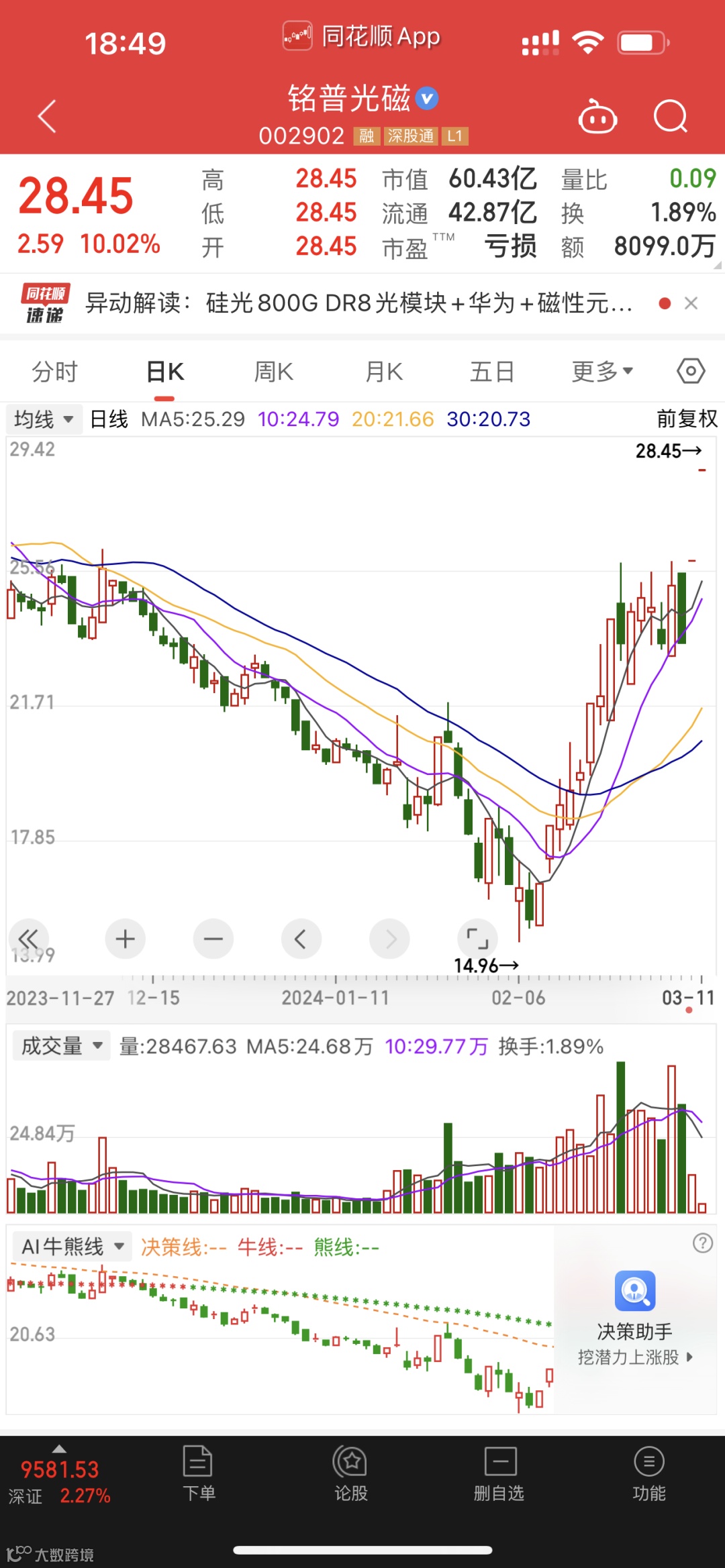This screenshot has width=725, height=1568.
Task: Read the 异动解读 headline
Action: 358,303
